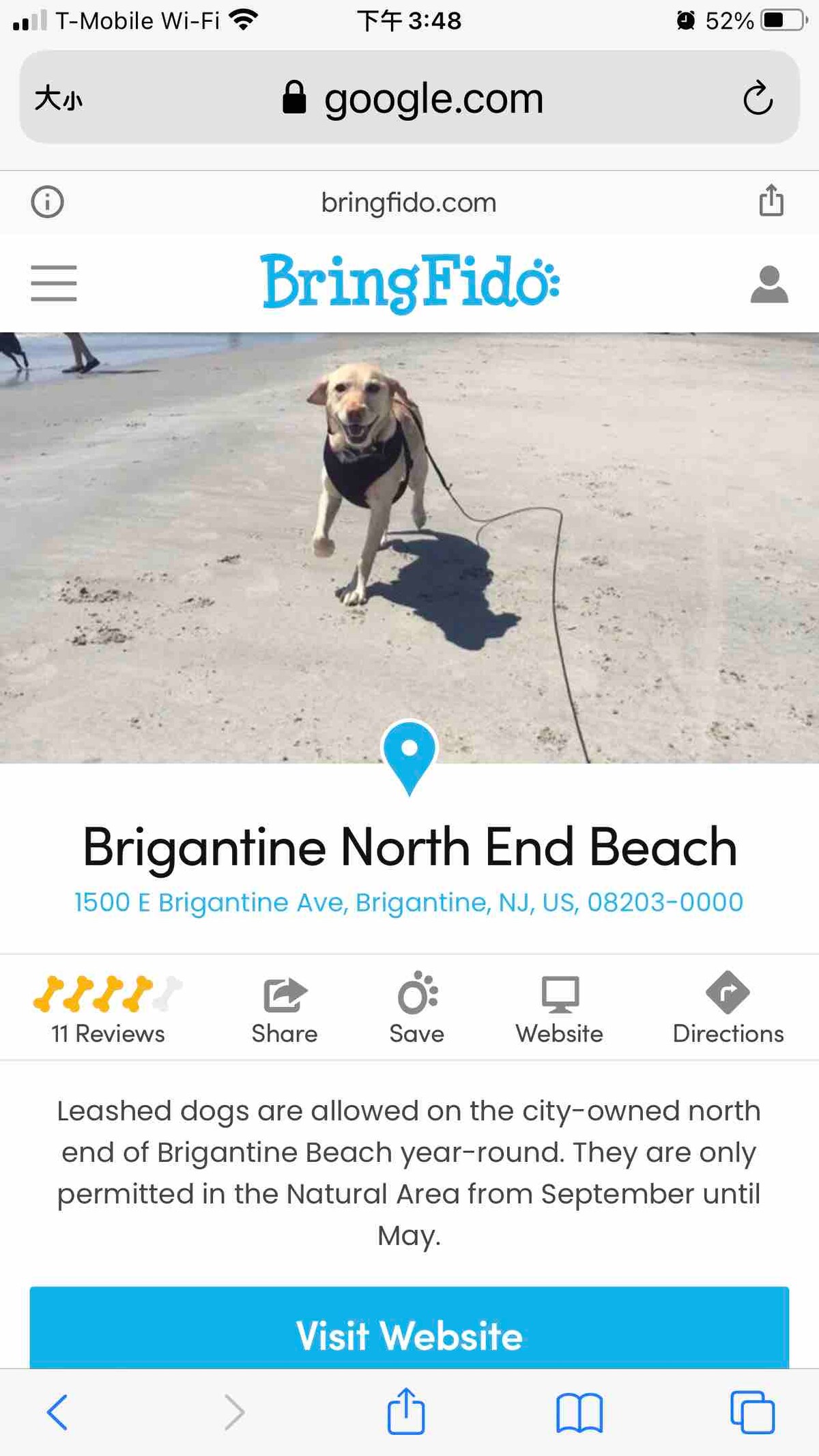Reload the page in Safari
This screenshot has height=1456, width=819.
click(758, 98)
